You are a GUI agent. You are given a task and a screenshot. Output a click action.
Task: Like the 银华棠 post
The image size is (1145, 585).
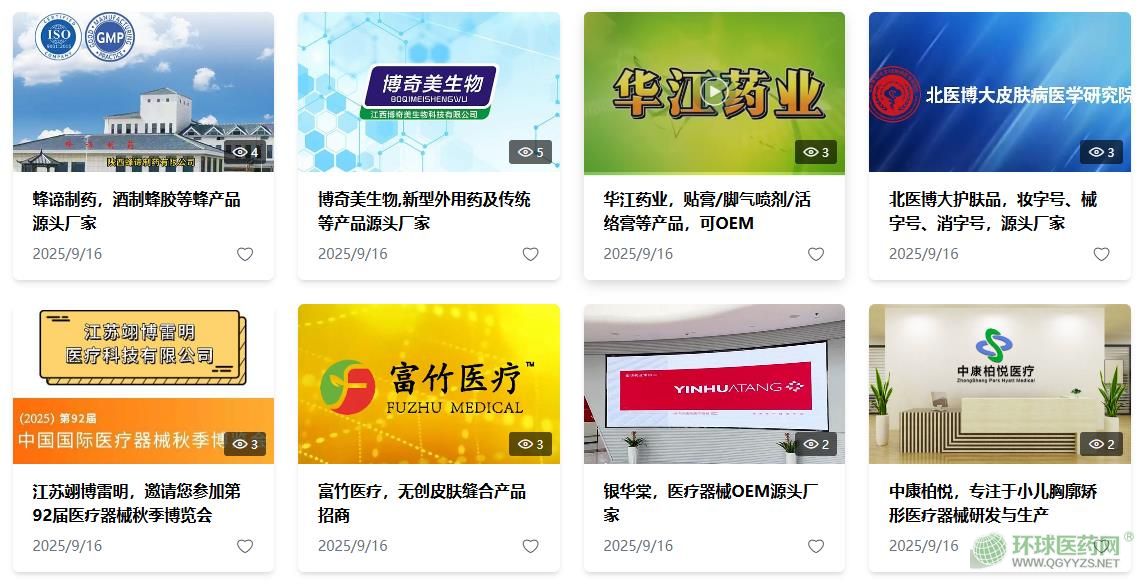coord(816,546)
